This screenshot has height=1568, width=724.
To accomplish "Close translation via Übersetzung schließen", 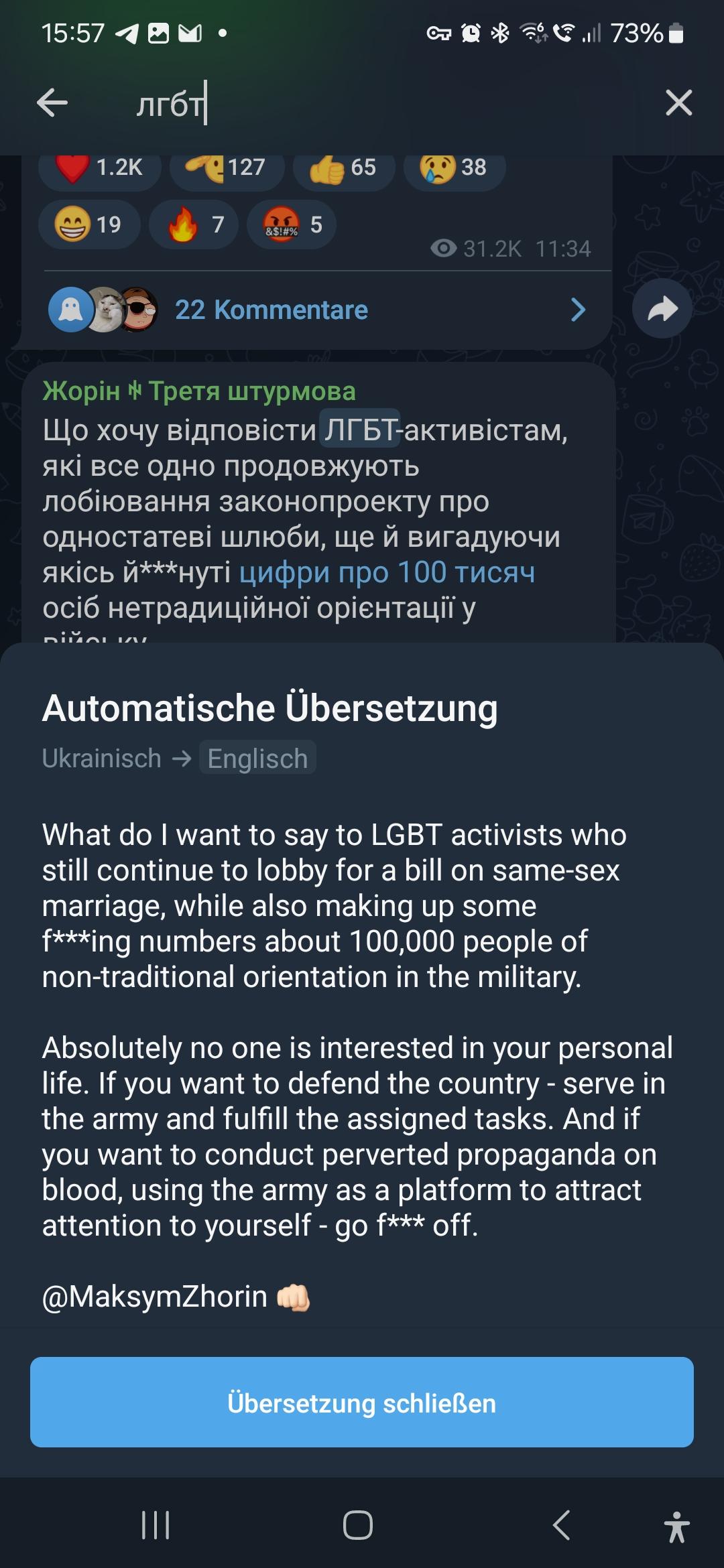I will coord(362,1403).
